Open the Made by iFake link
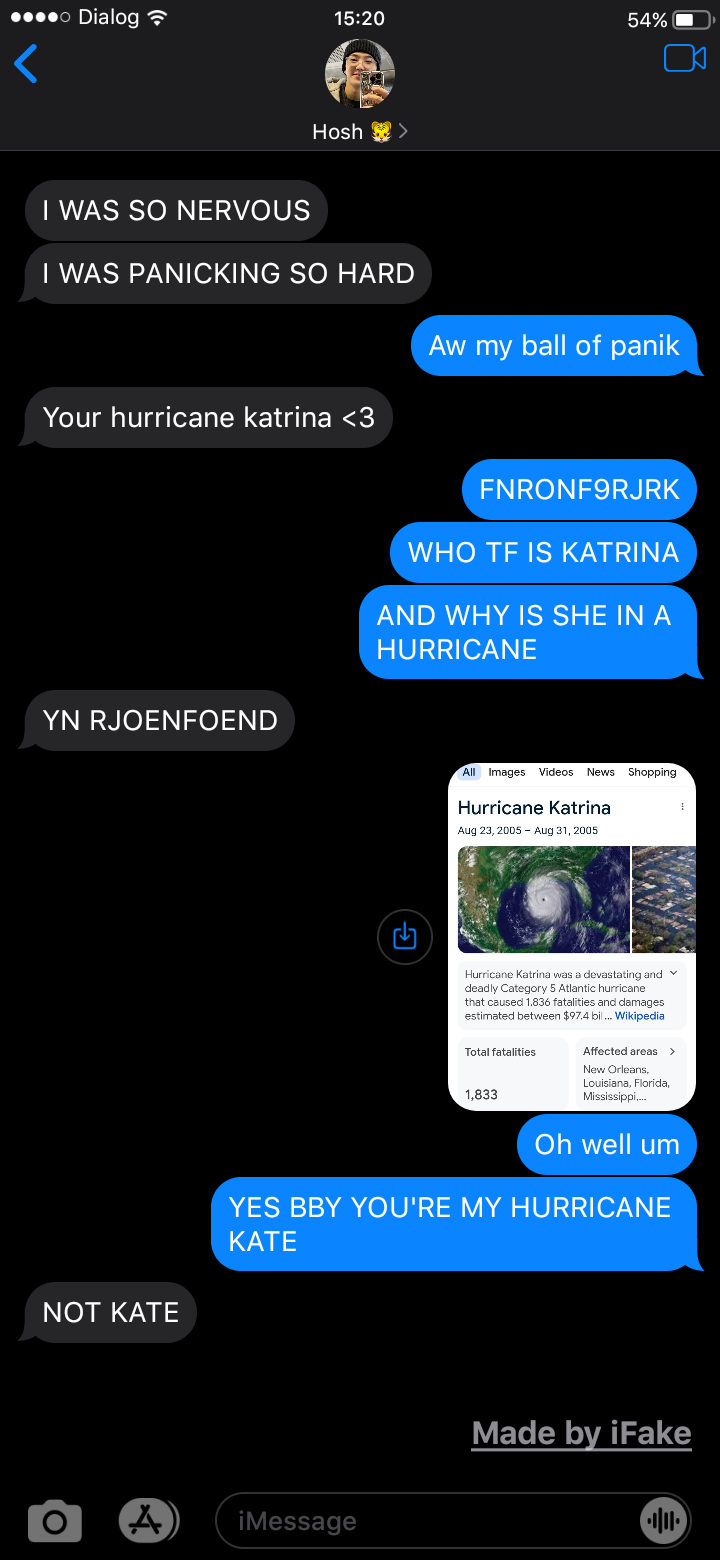The height and width of the screenshot is (1560, 720). [581, 1433]
